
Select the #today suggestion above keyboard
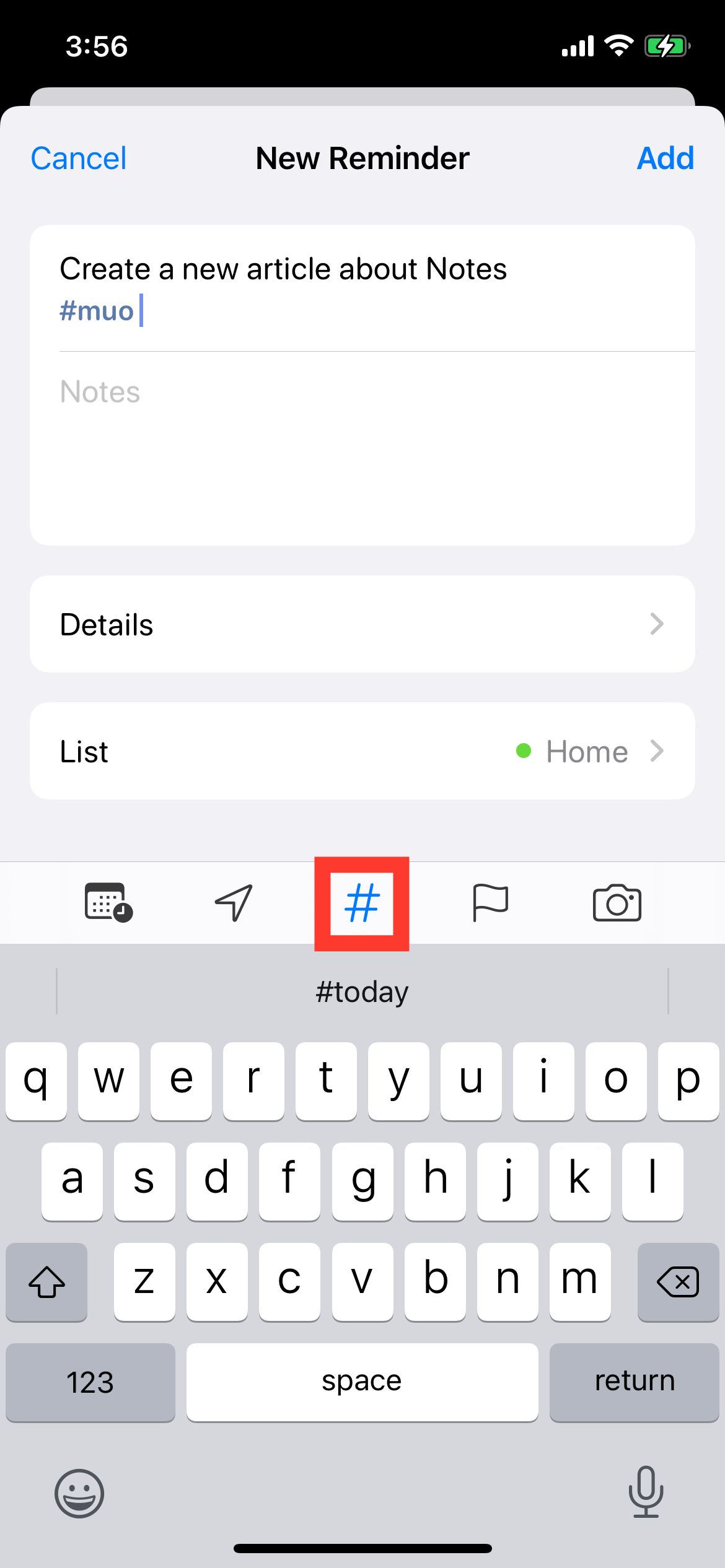[362, 991]
